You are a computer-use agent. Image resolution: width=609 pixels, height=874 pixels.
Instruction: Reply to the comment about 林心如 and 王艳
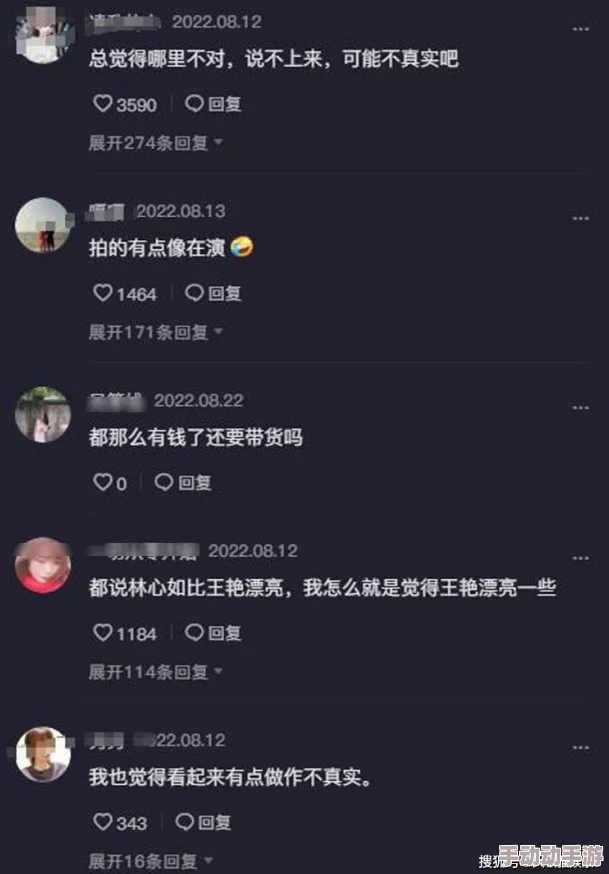click(x=213, y=633)
